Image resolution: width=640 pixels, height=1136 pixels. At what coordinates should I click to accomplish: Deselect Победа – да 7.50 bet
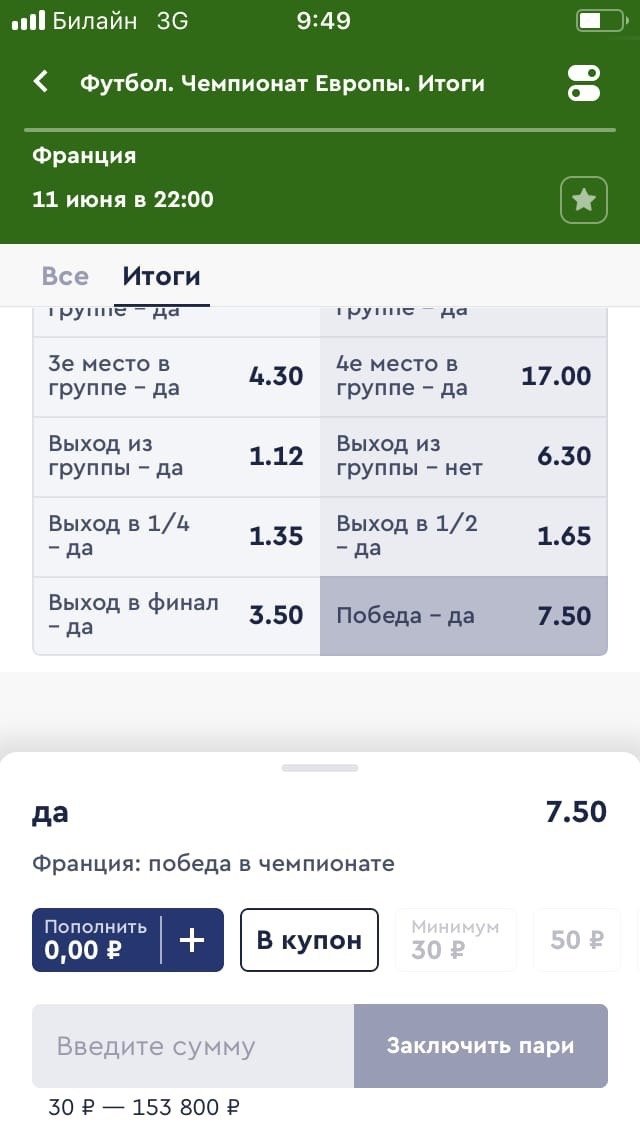click(x=464, y=615)
